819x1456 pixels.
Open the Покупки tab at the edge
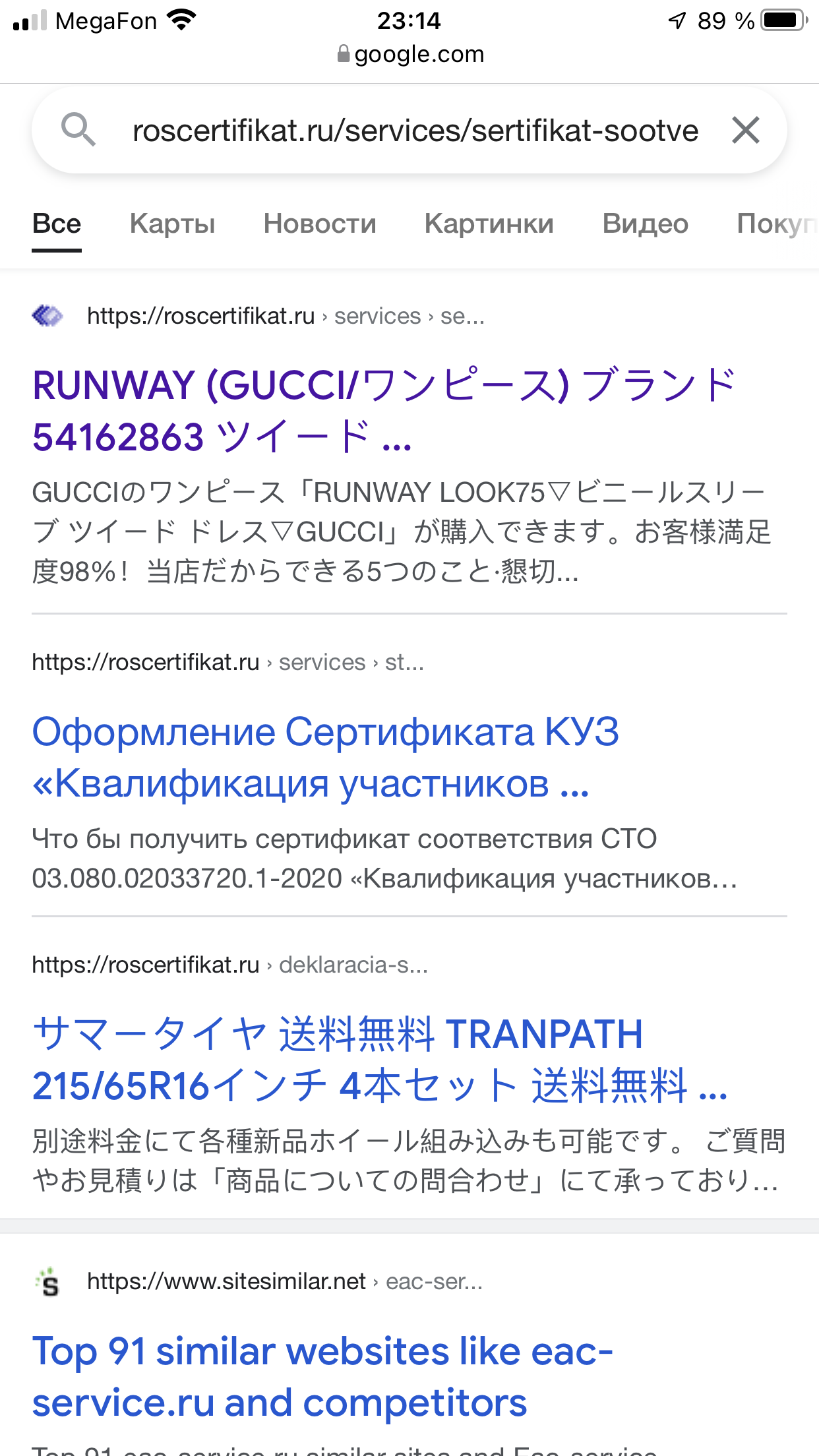pyautogui.click(x=775, y=224)
